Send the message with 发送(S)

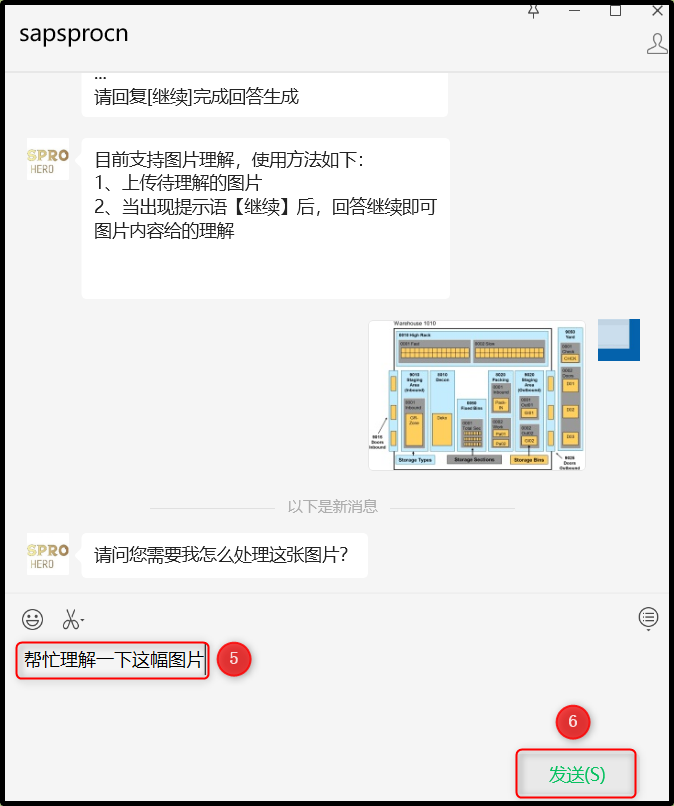pyautogui.click(x=577, y=774)
